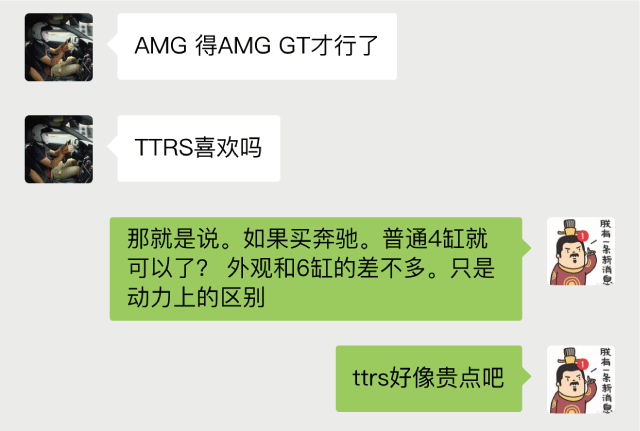Open sender's avatar beside 'AMG 得AMG GT才行了'

(x=59, y=47)
